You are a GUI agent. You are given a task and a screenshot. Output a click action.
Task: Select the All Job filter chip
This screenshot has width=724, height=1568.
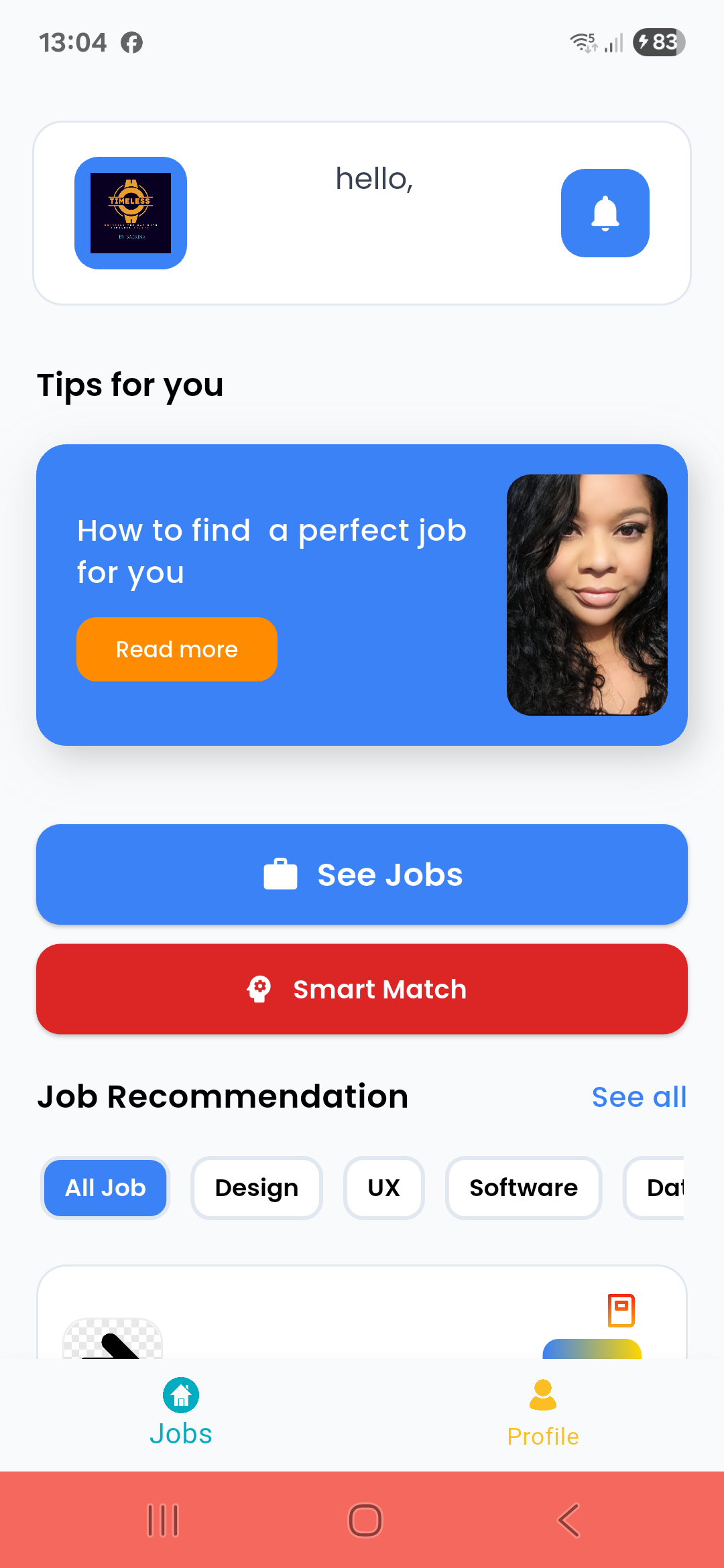(x=105, y=1188)
